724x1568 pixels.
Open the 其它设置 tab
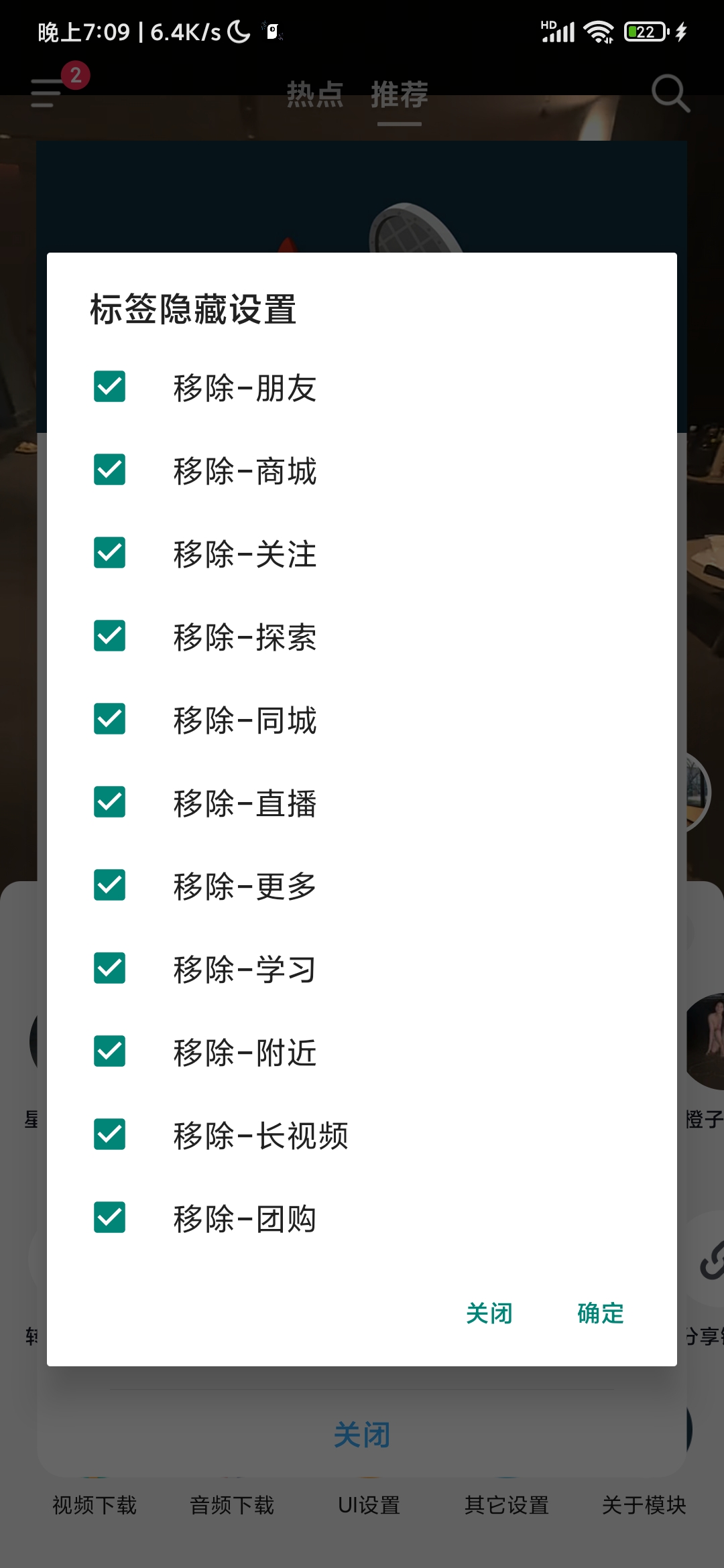click(x=507, y=1506)
